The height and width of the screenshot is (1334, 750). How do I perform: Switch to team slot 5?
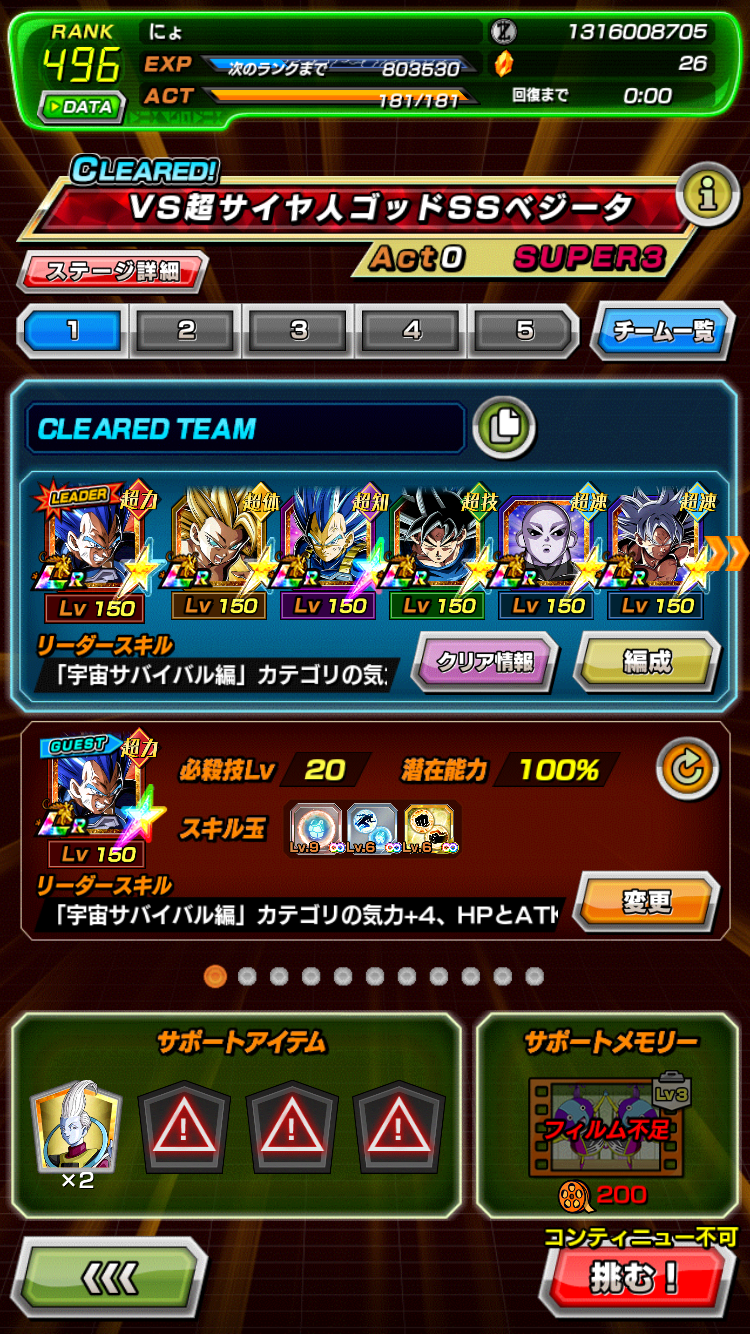525,331
